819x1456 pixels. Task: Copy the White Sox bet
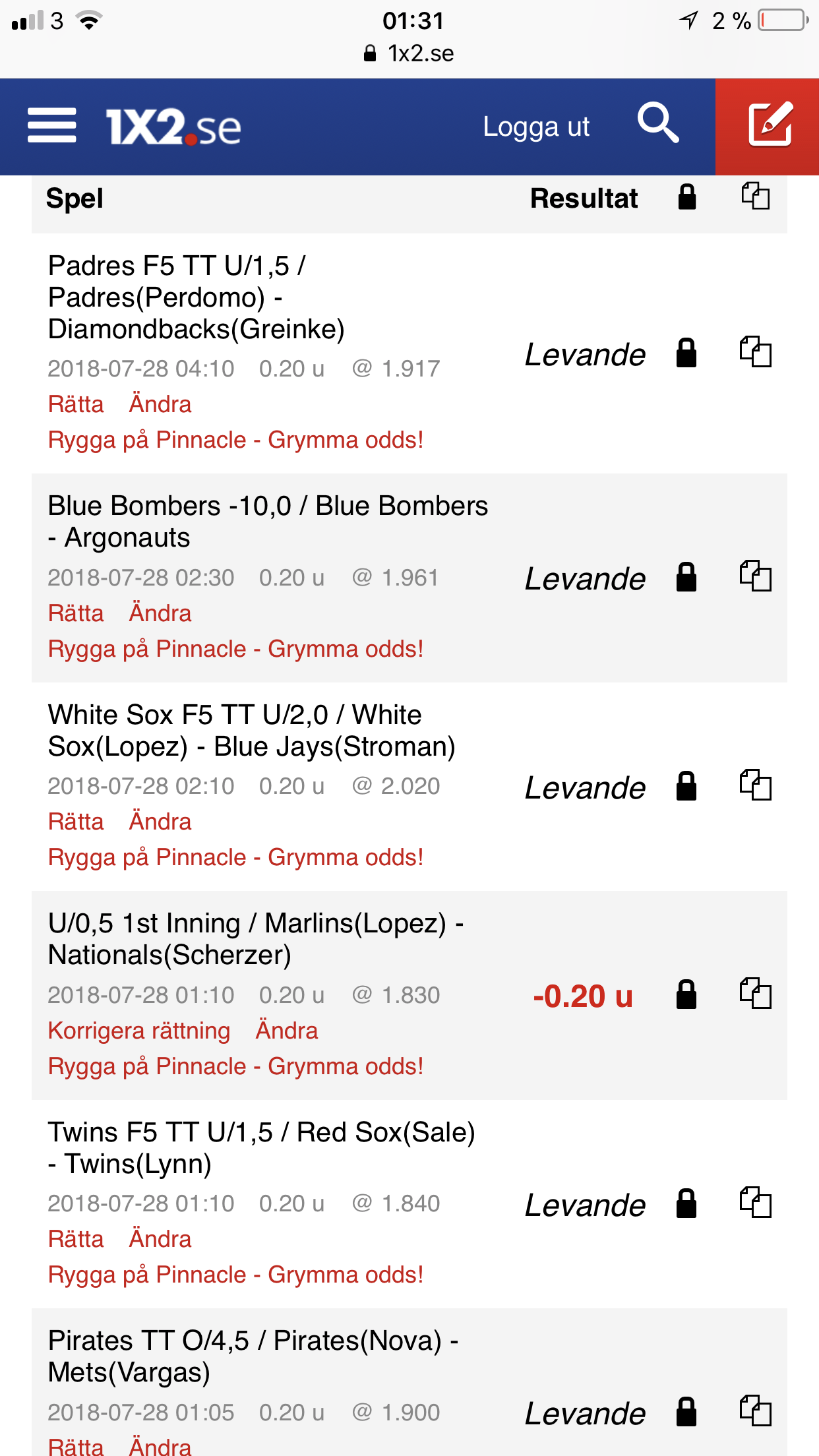coord(755,785)
